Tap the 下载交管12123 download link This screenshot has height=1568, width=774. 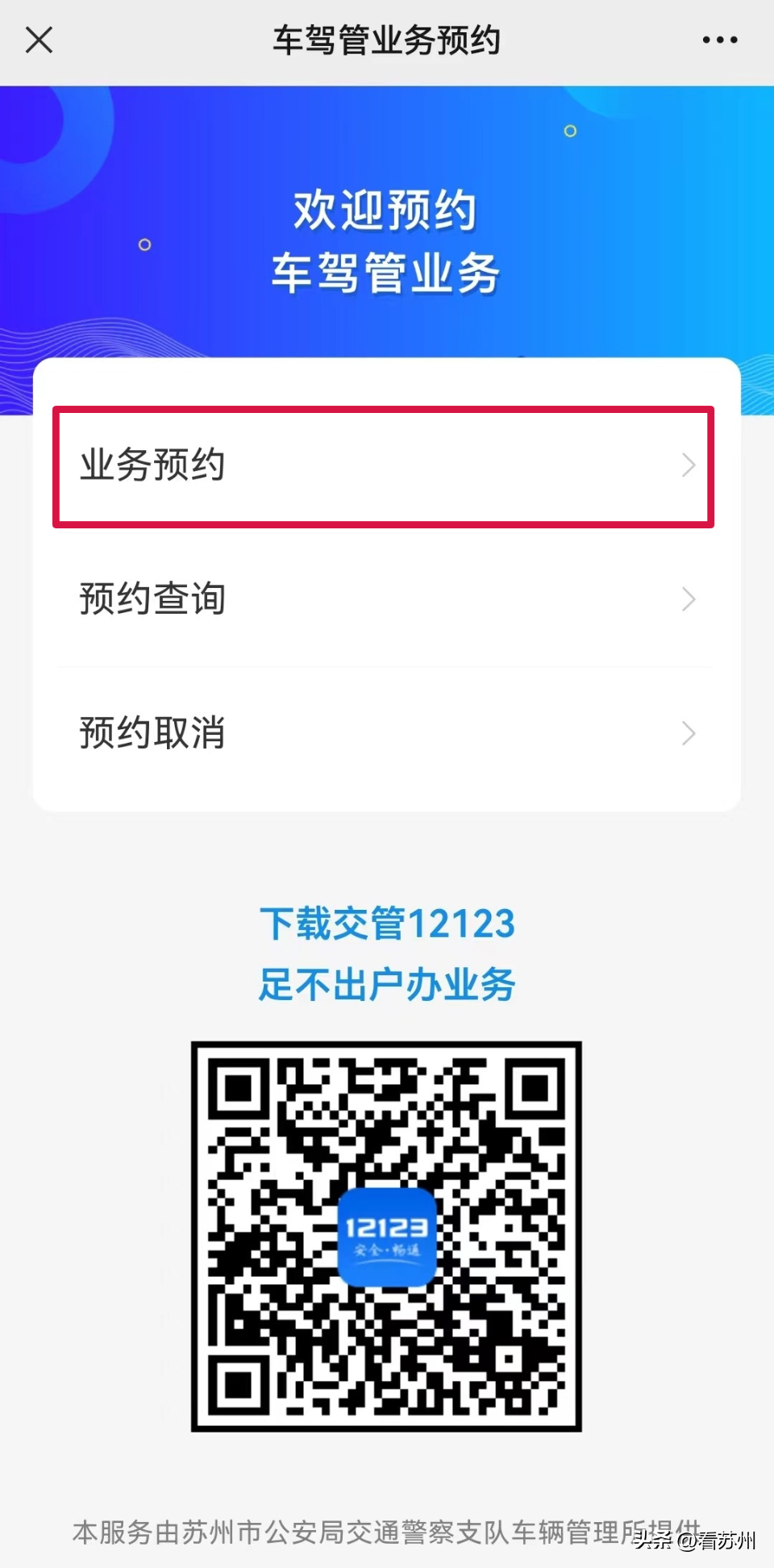(x=387, y=924)
